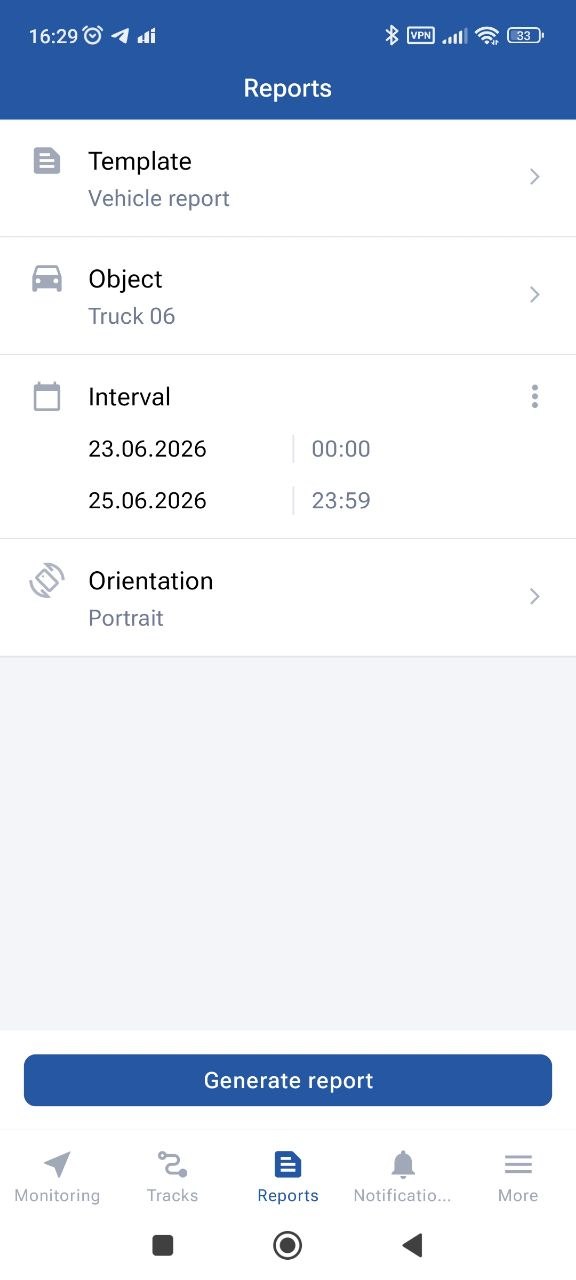Switch to the Tracks tab
Viewport: 576px width, 1280px height.
[x=172, y=1177]
